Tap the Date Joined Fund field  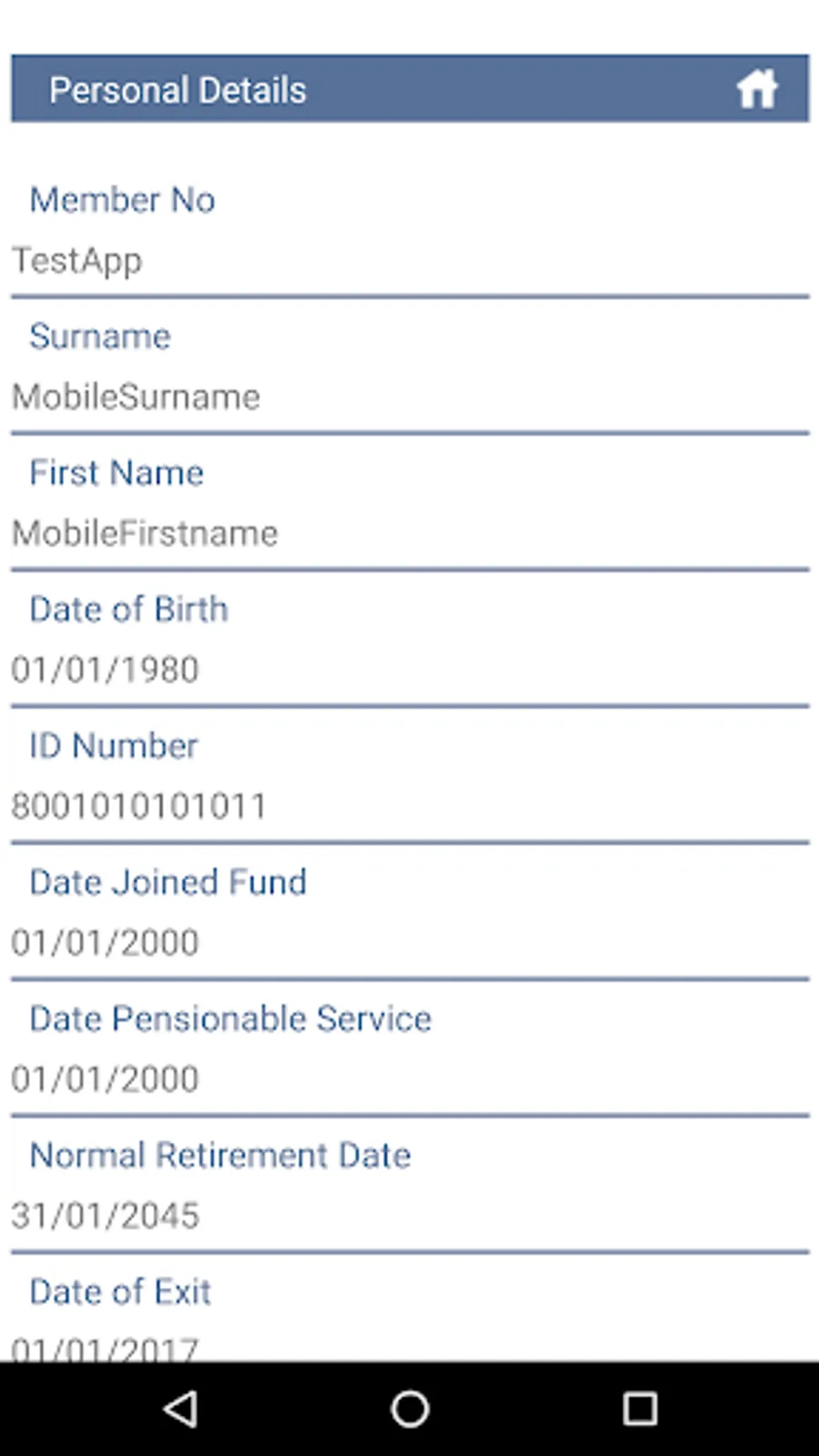pos(409,944)
